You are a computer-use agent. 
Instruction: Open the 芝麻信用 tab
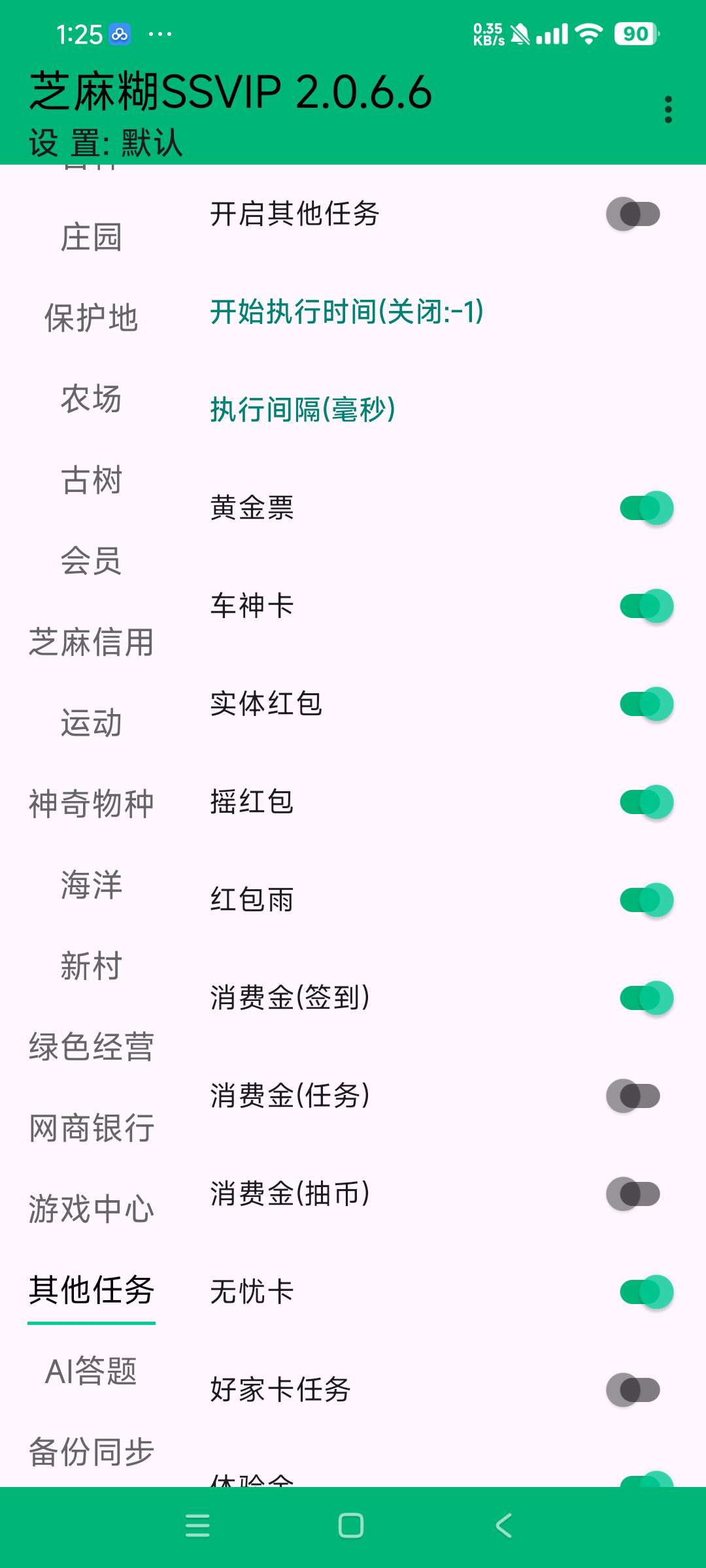coord(92,642)
